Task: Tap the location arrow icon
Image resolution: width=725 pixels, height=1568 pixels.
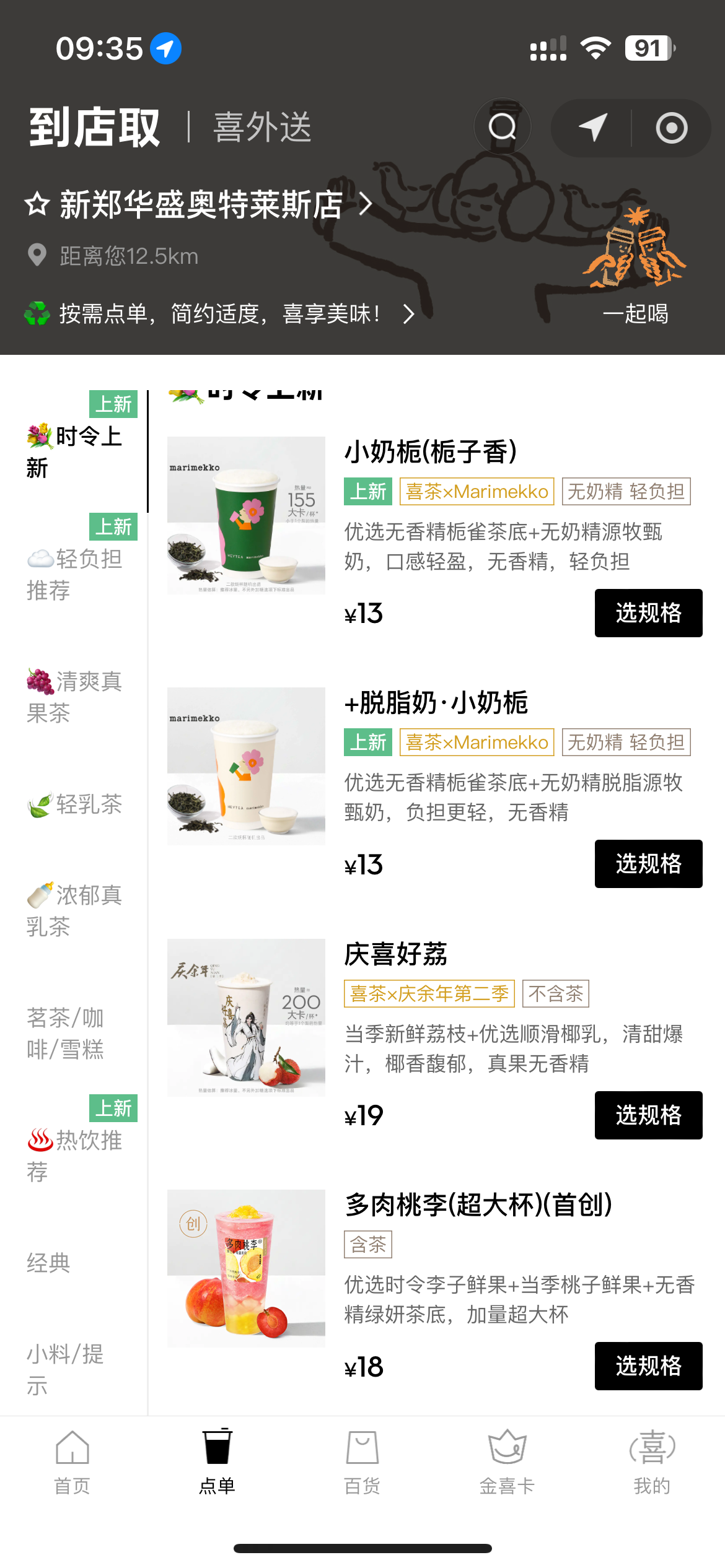Action: click(592, 128)
